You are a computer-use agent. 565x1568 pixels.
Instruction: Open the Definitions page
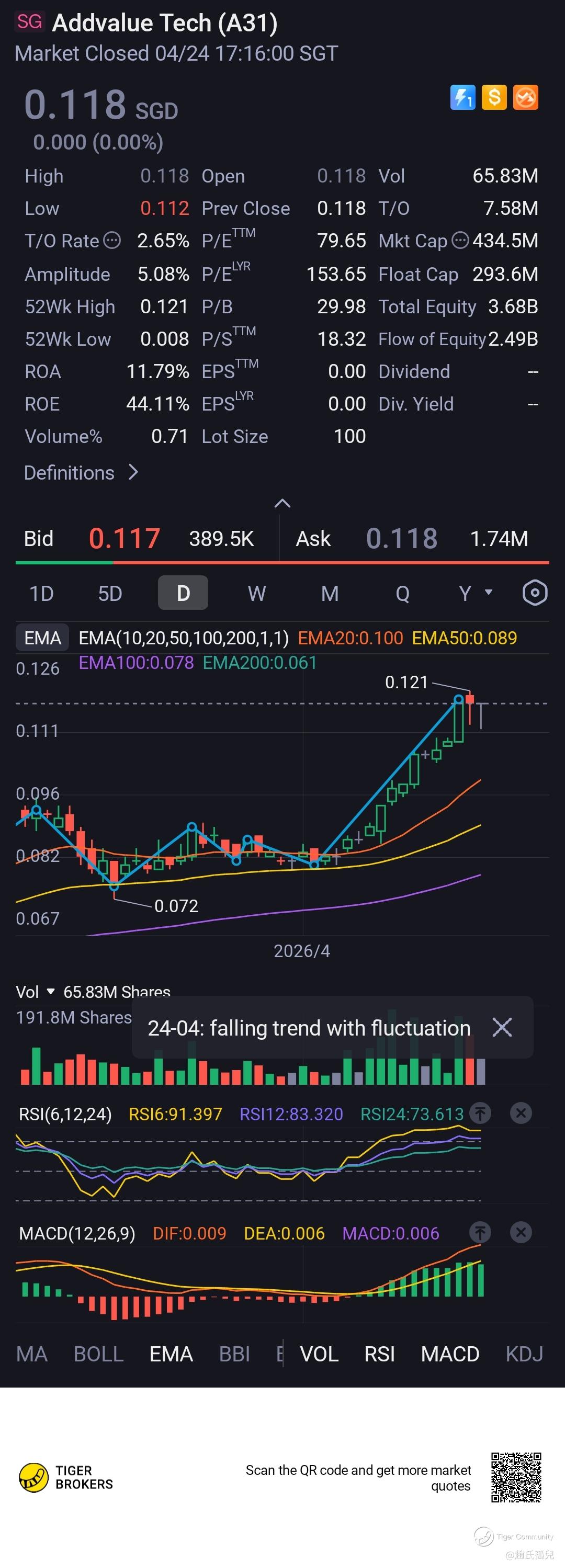coord(81,473)
